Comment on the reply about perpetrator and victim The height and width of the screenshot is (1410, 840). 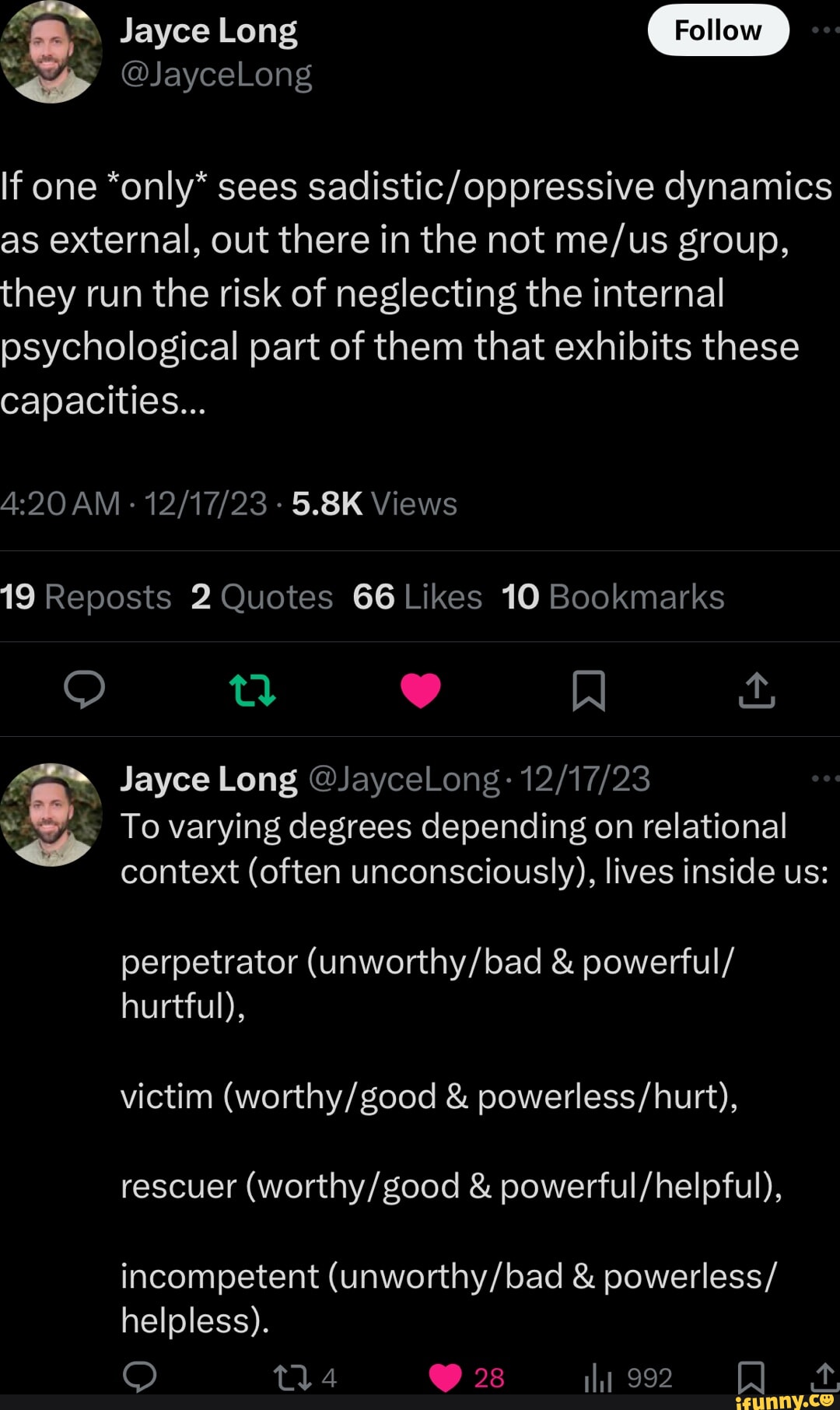point(140,1377)
